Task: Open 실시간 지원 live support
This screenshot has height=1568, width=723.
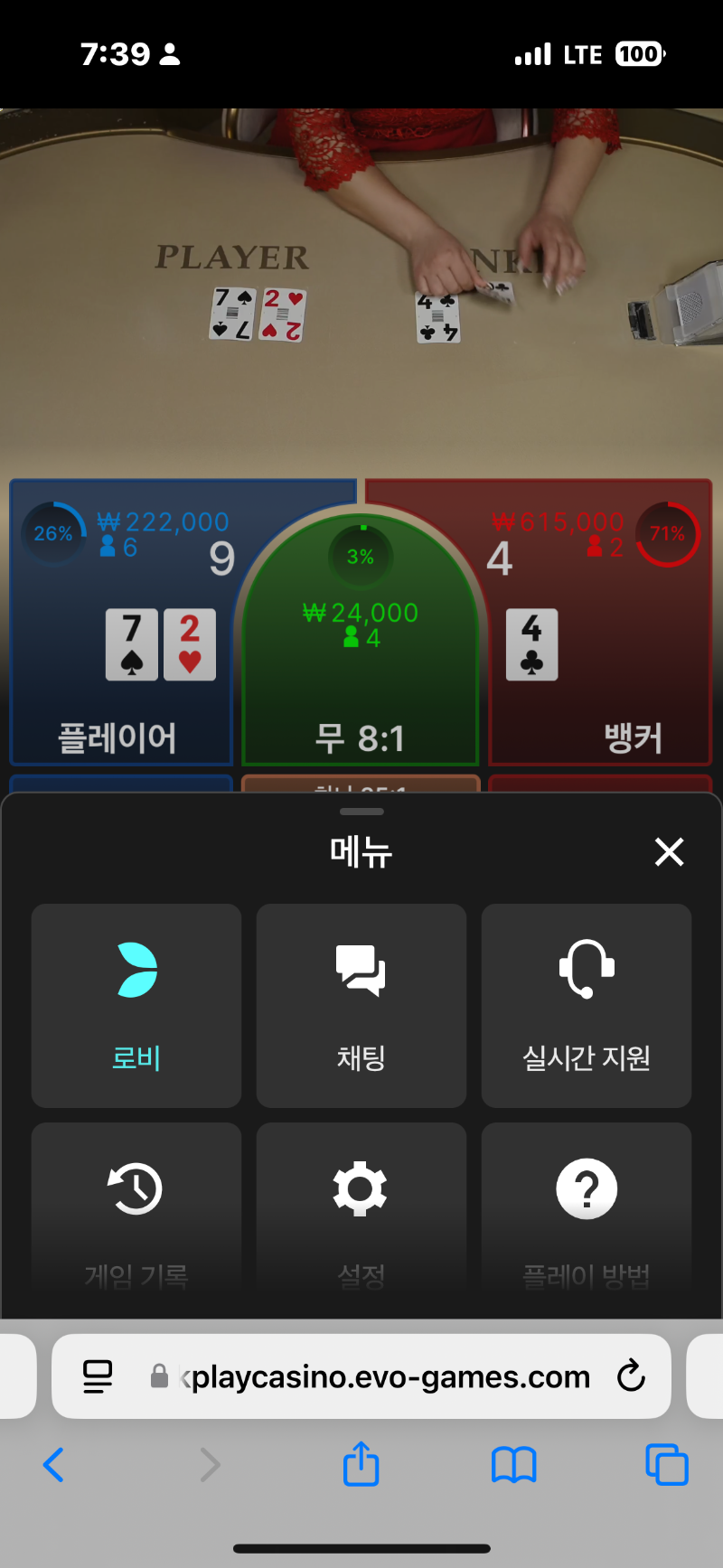Action: pyautogui.click(x=587, y=1006)
